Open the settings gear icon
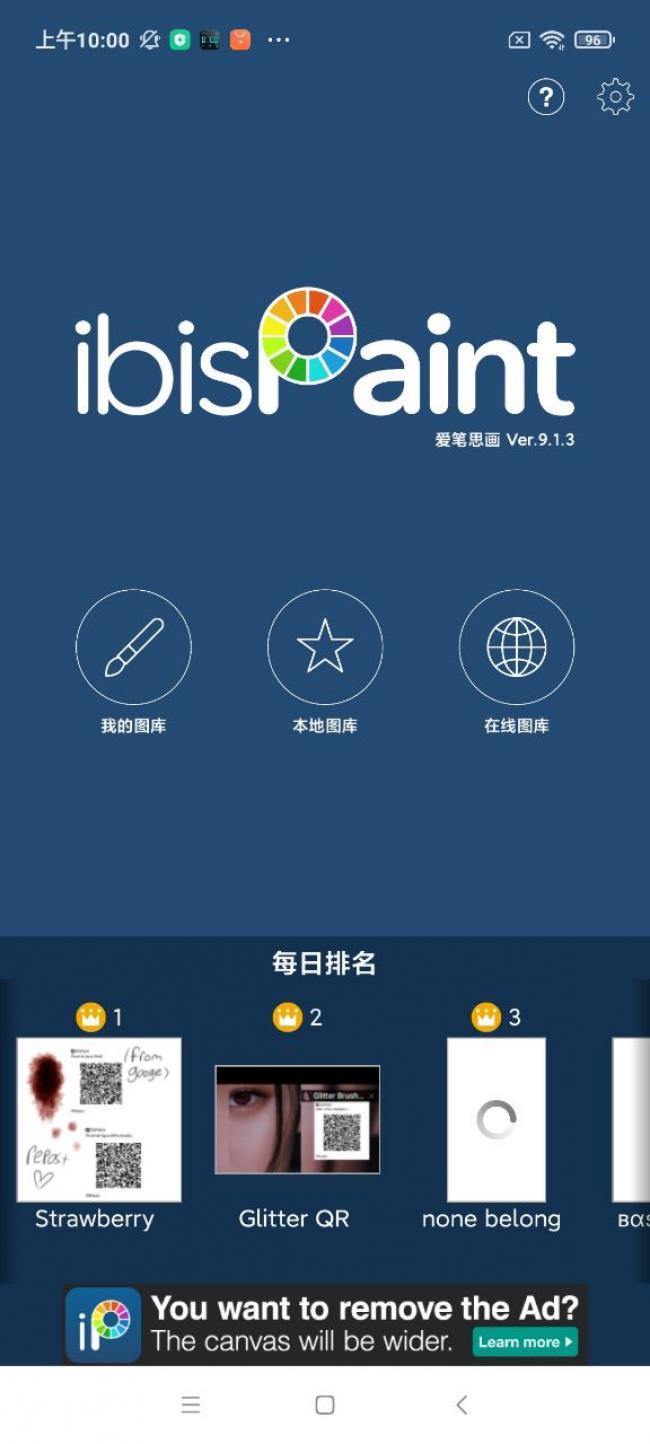The image size is (650, 1444). tap(615, 97)
